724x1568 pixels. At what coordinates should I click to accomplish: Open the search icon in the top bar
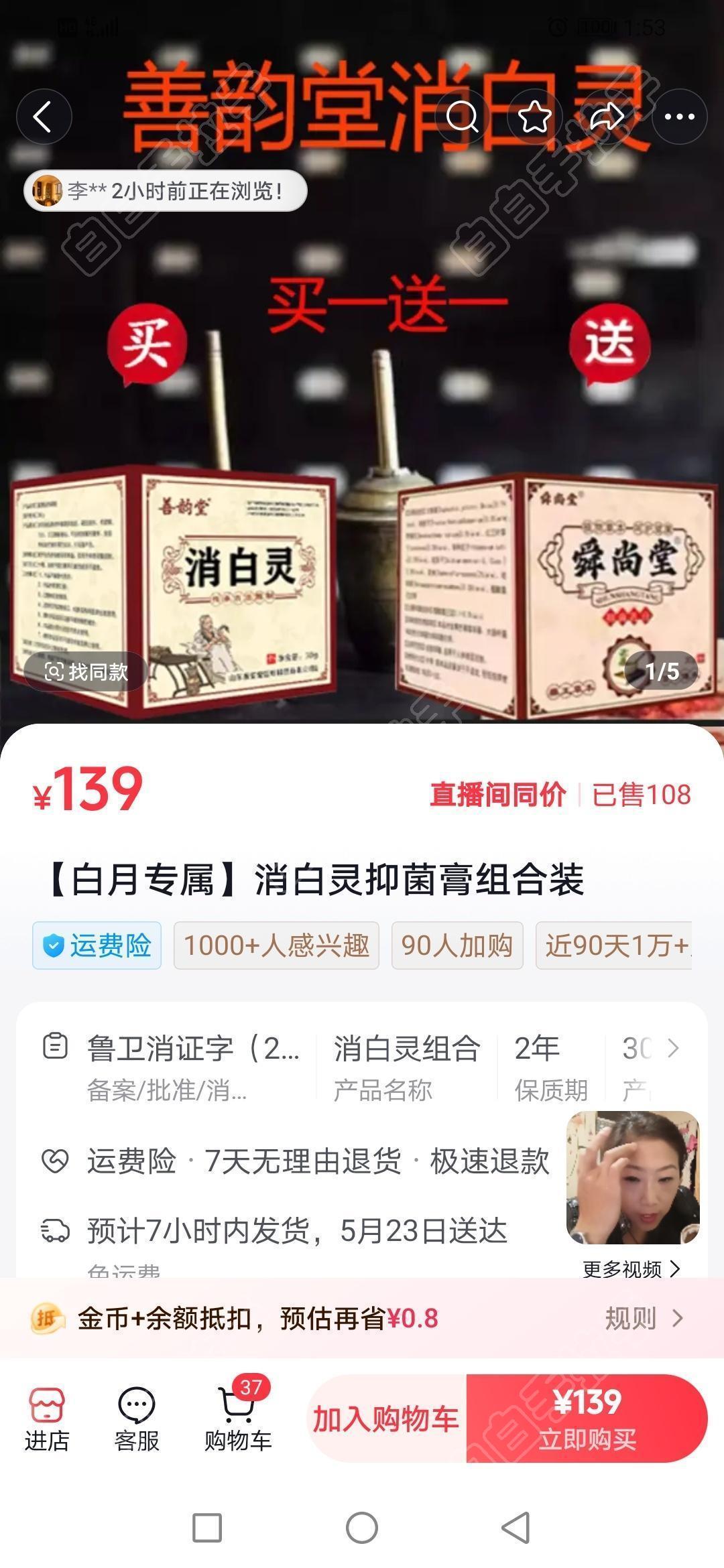(x=461, y=117)
